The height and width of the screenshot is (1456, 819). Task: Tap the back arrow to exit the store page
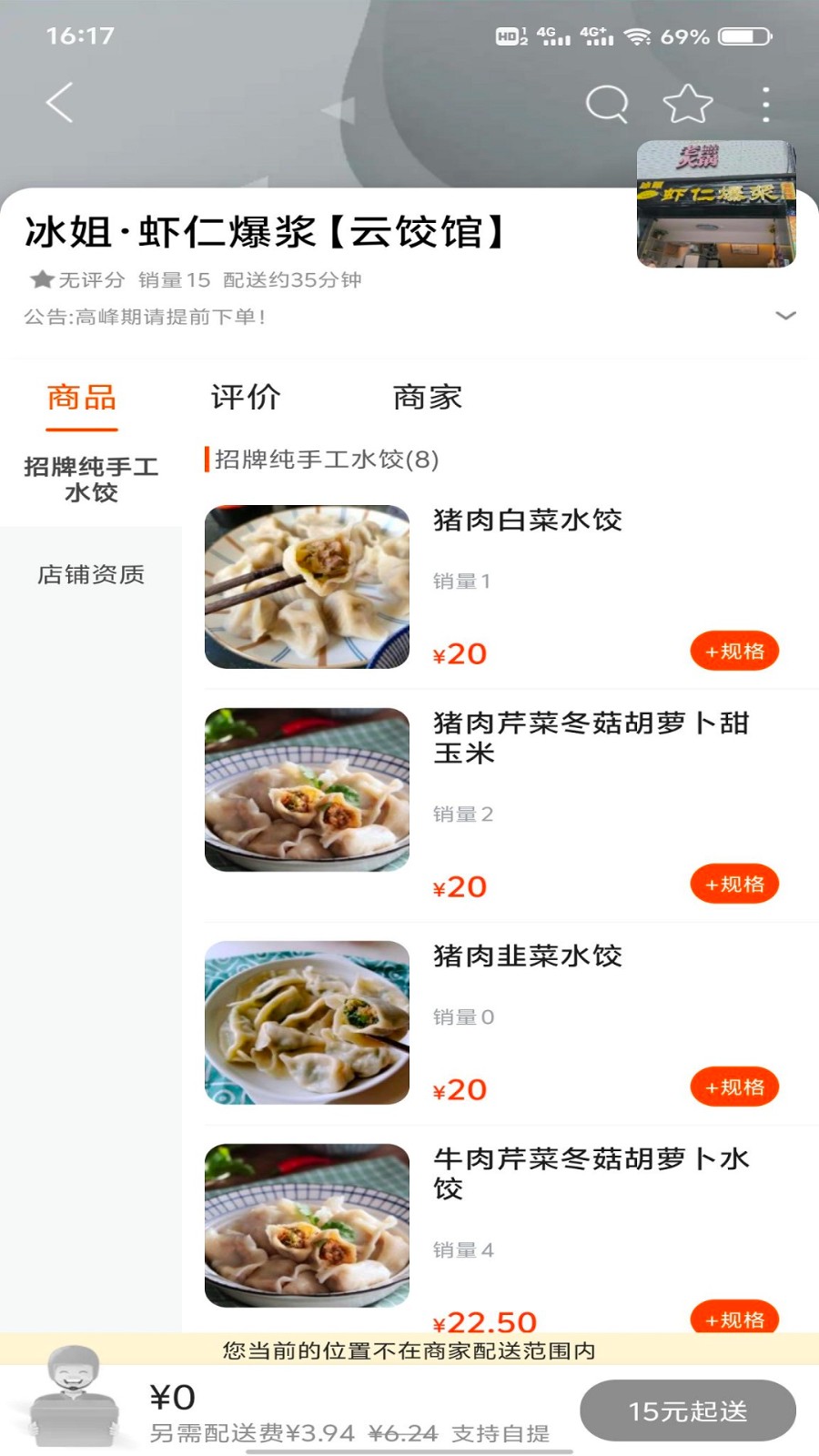(57, 103)
